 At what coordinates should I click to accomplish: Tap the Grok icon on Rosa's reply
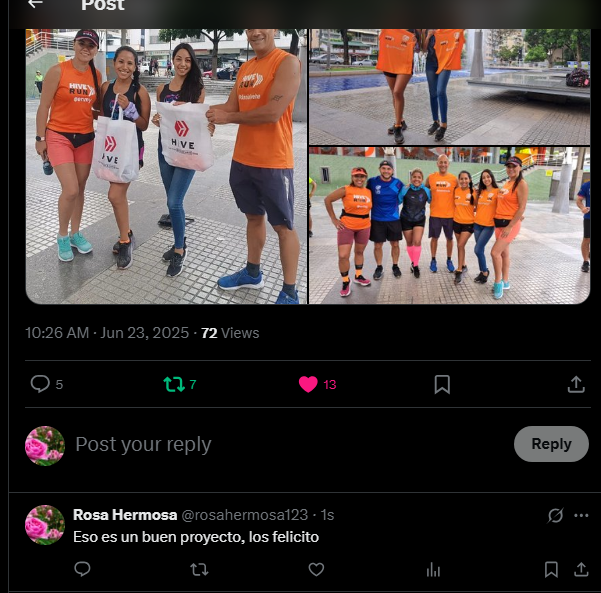(556, 515)
